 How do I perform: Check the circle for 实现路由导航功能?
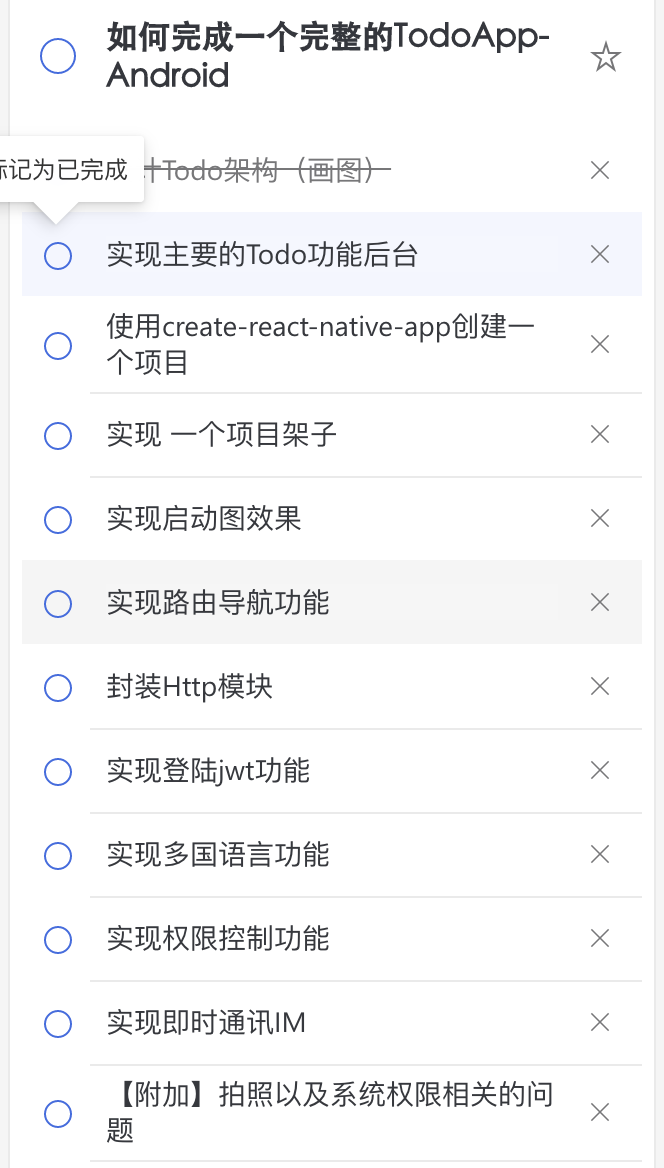click(x=58, y=604)
